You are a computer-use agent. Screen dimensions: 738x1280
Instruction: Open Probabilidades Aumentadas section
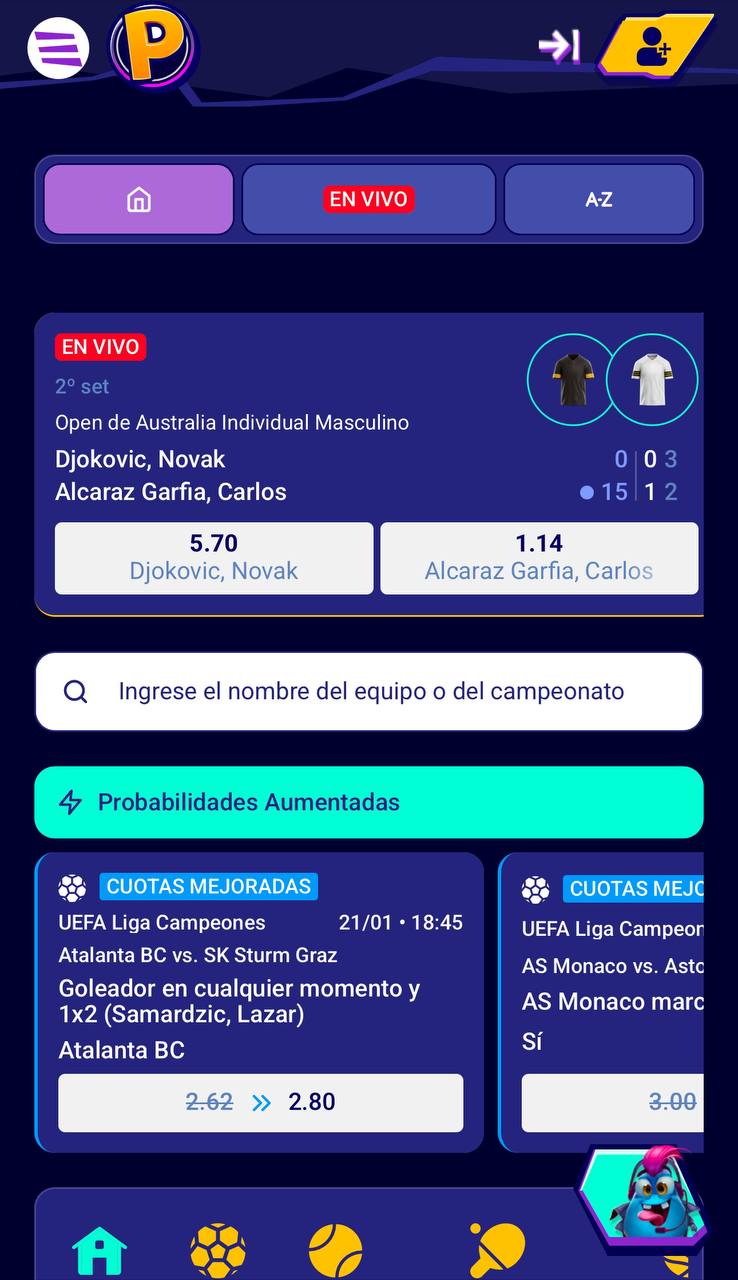click(369, 802)
